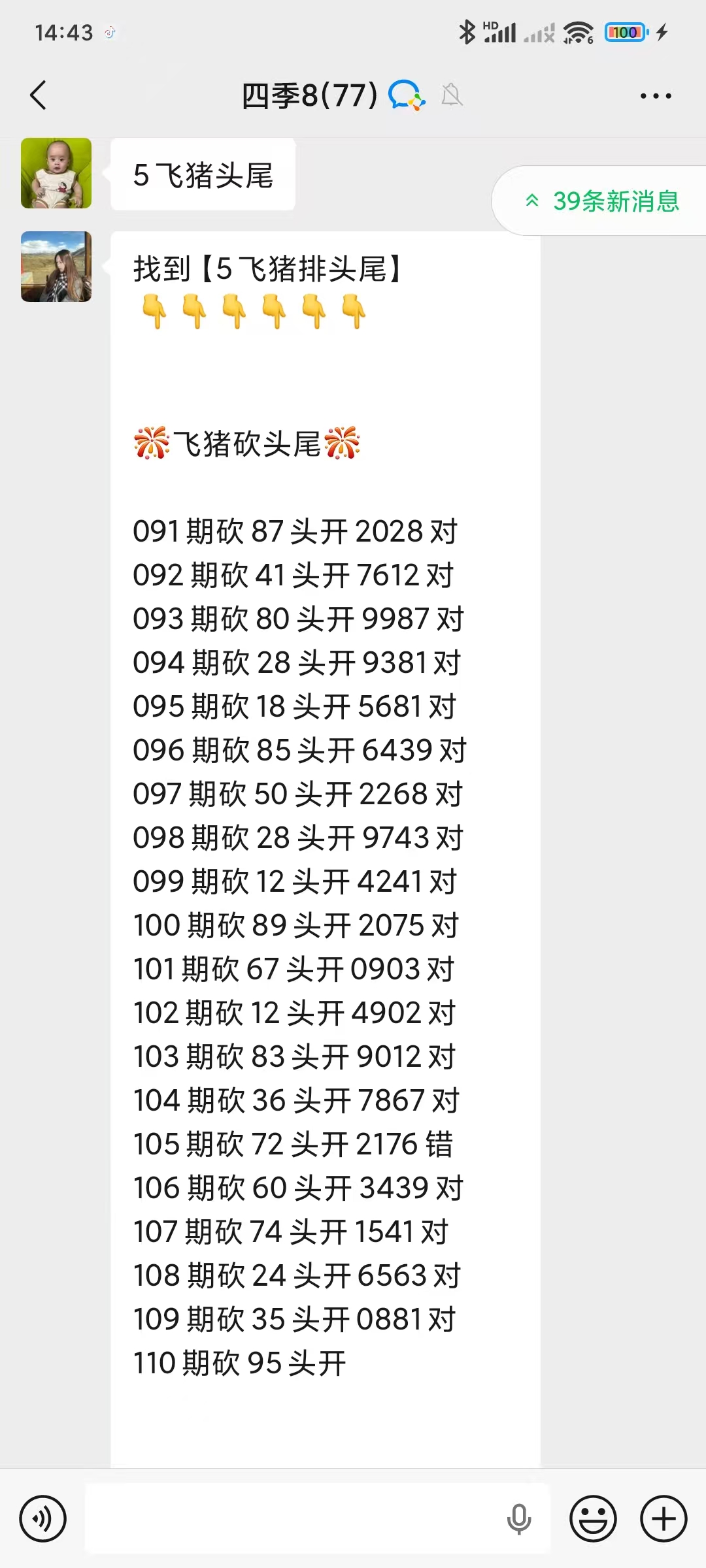
Task: Tap the microphone dictation icon
Action: [x=519, y=1519]
